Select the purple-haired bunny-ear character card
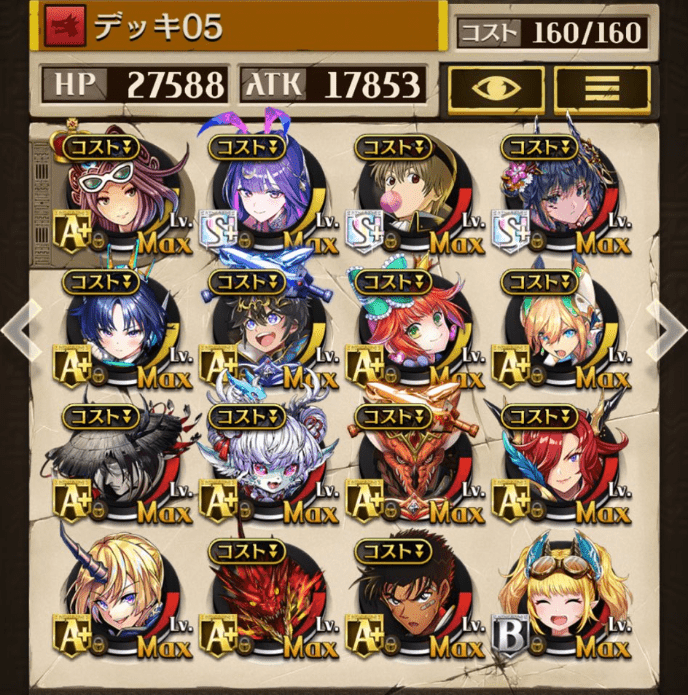 265,195
